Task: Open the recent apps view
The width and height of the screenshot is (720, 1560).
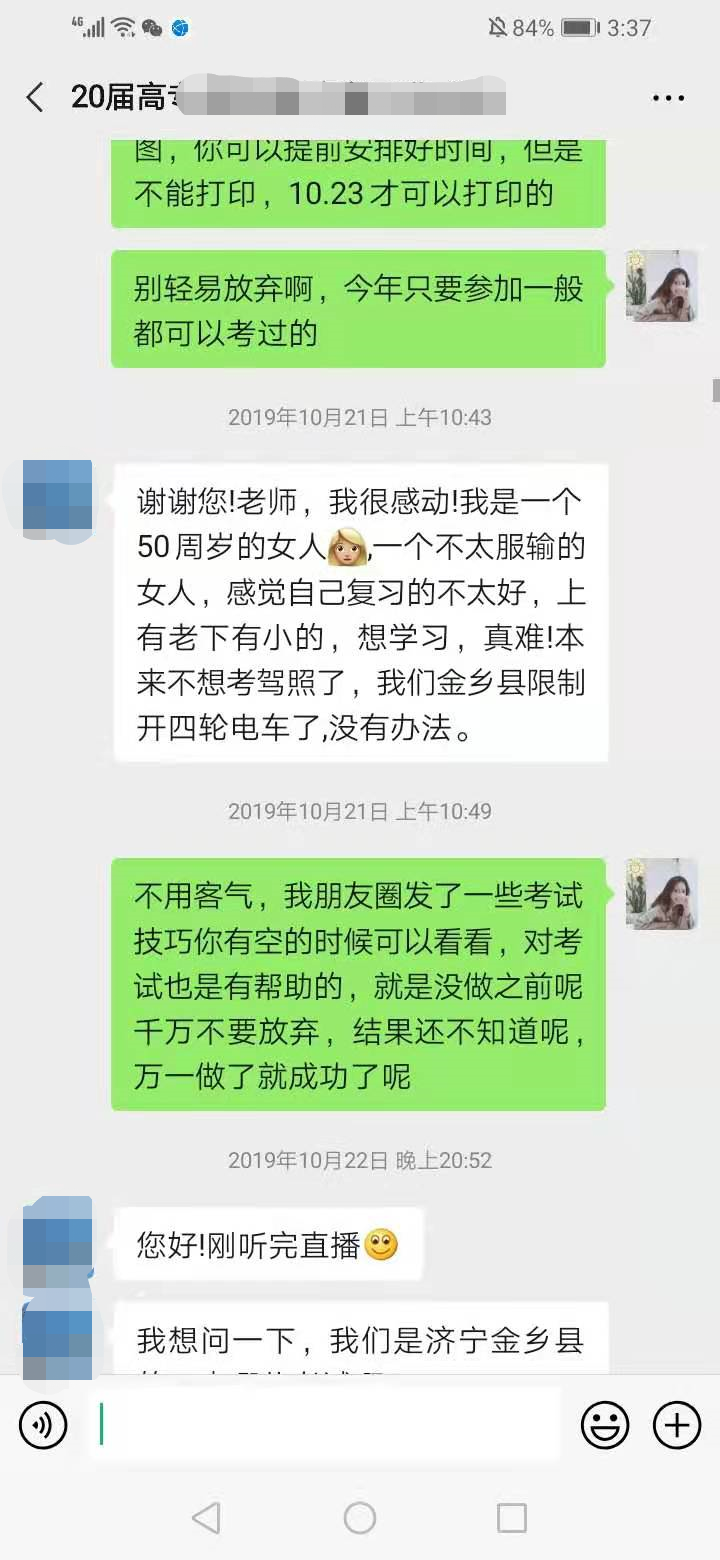Action: tap(511, 1518)
